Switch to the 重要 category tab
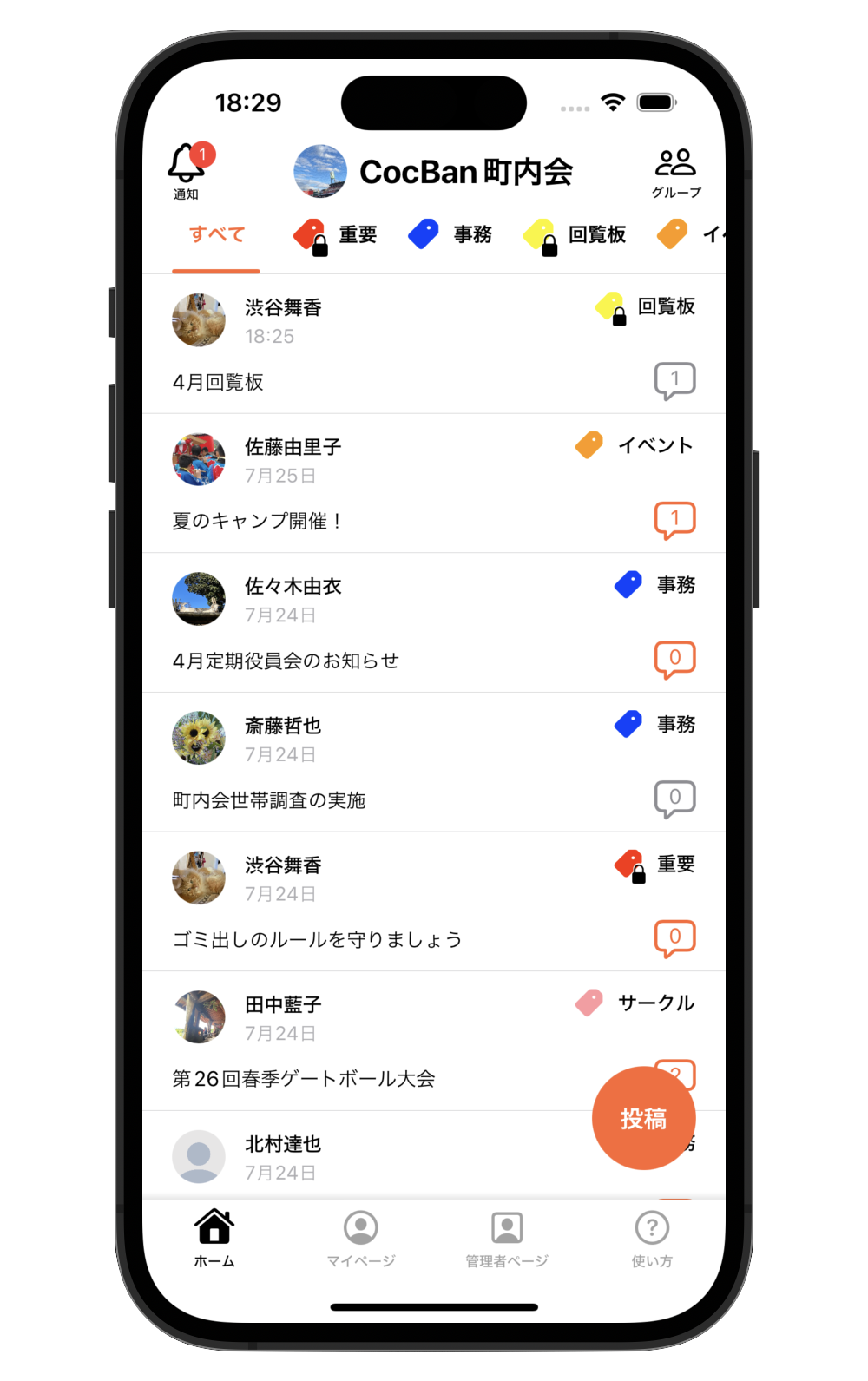 point(337,234)
